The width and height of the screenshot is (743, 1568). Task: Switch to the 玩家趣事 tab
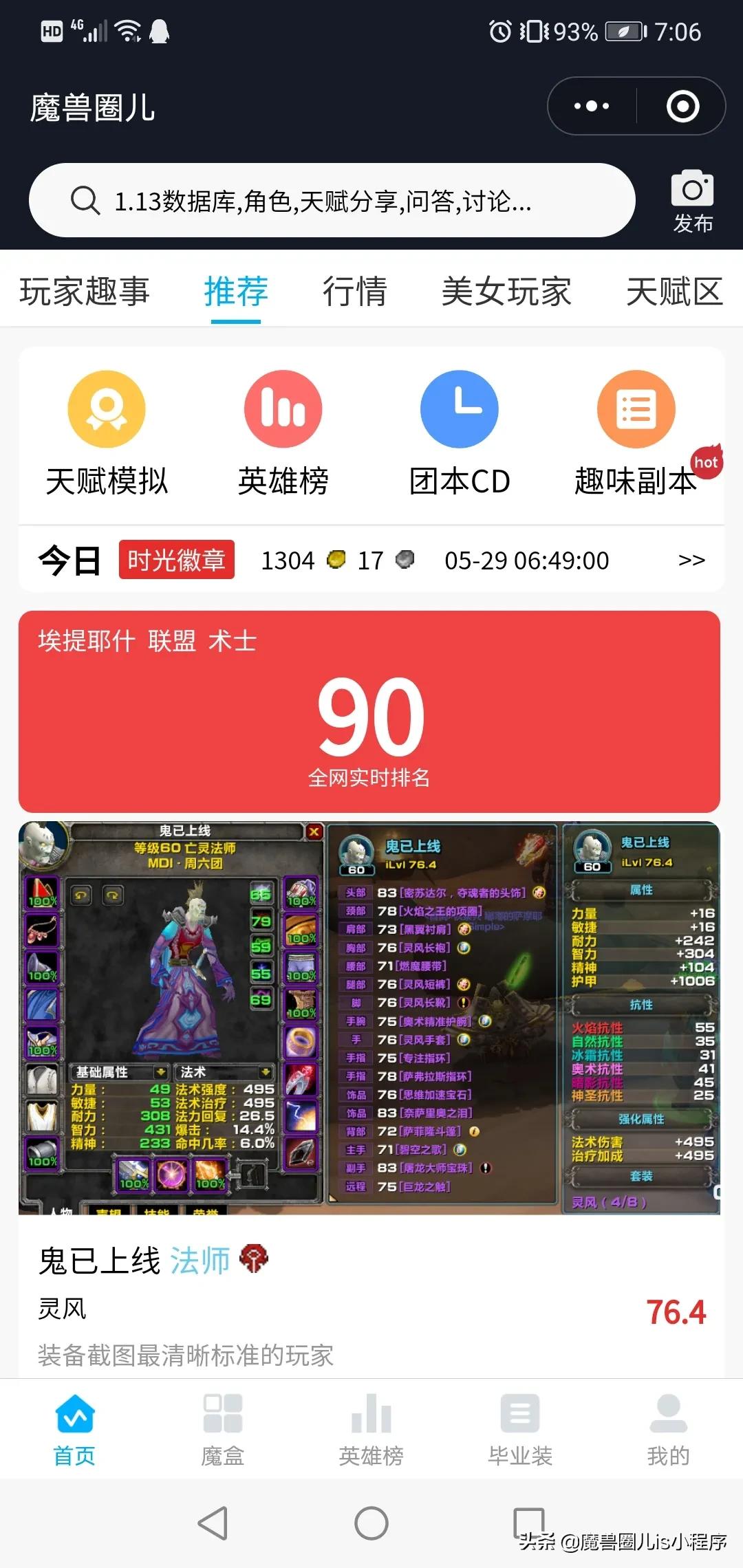84,292
